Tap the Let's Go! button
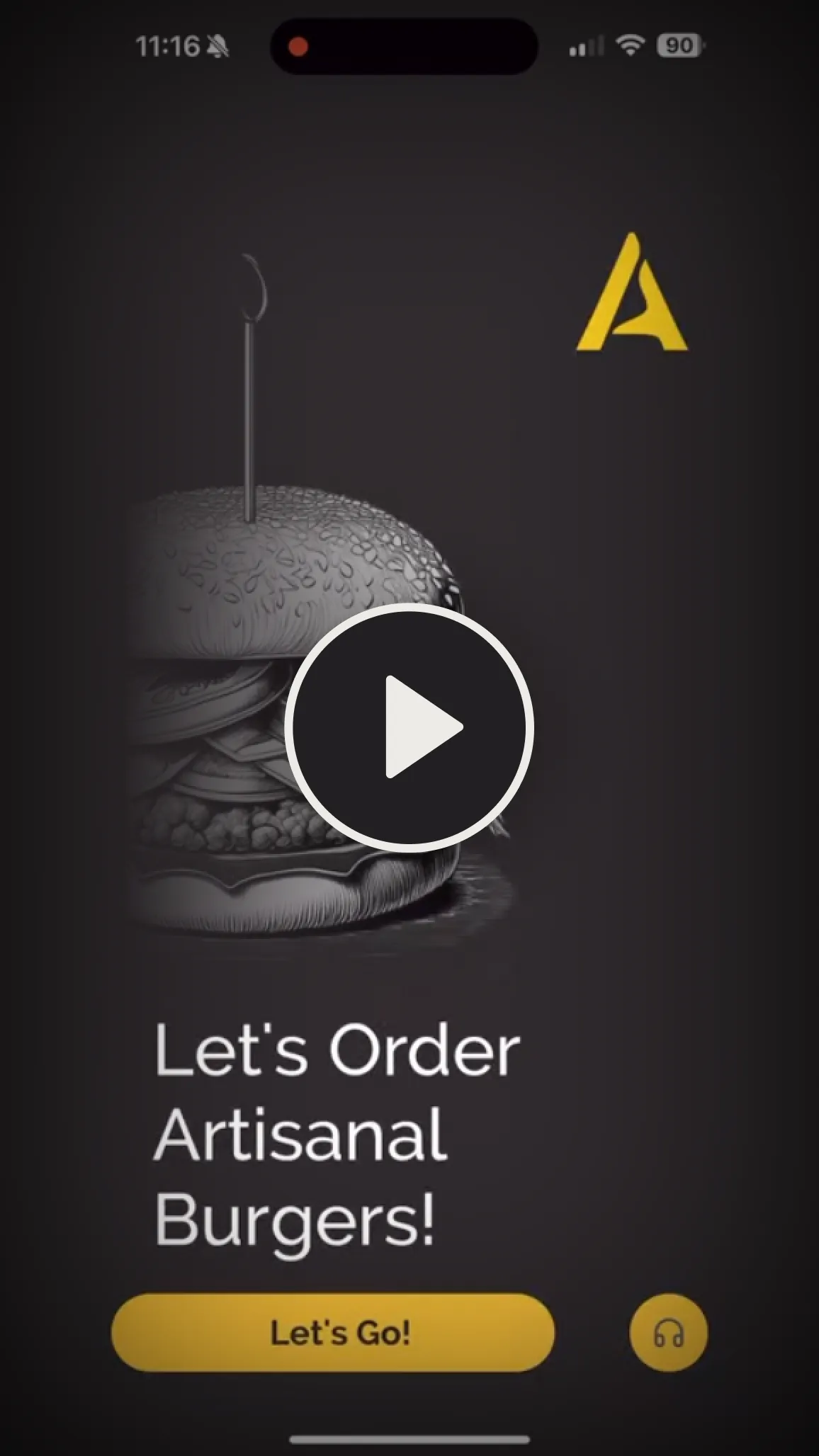The height and width of the screenshot is (1456, 819). (x=333, y=1333)
